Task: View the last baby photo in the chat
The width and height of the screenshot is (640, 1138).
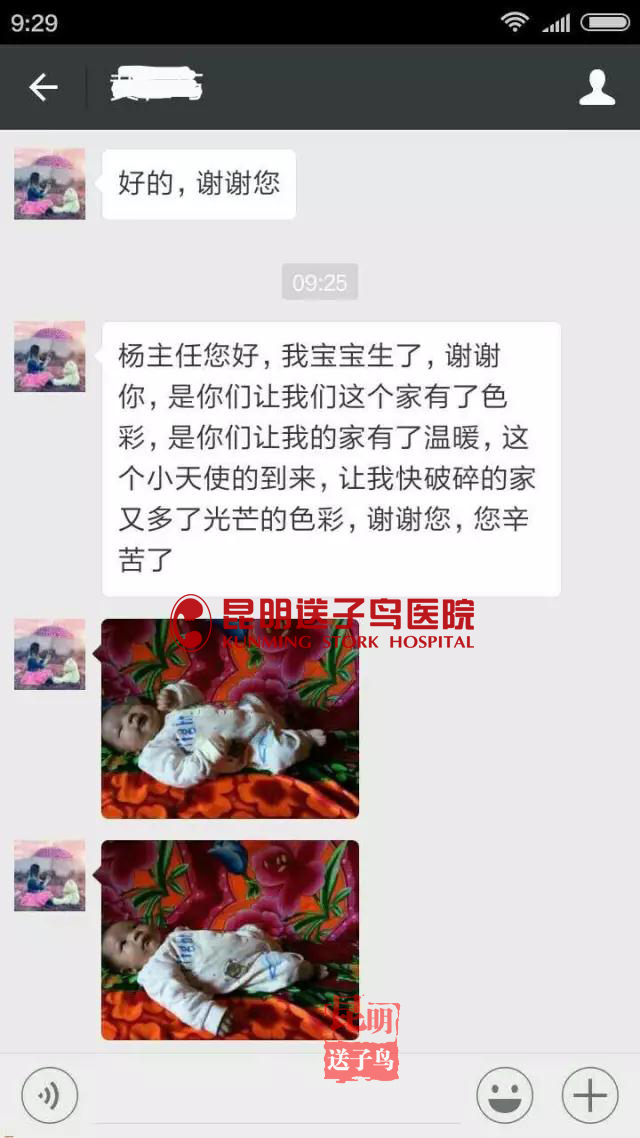Action: click(x=230, y=938)
